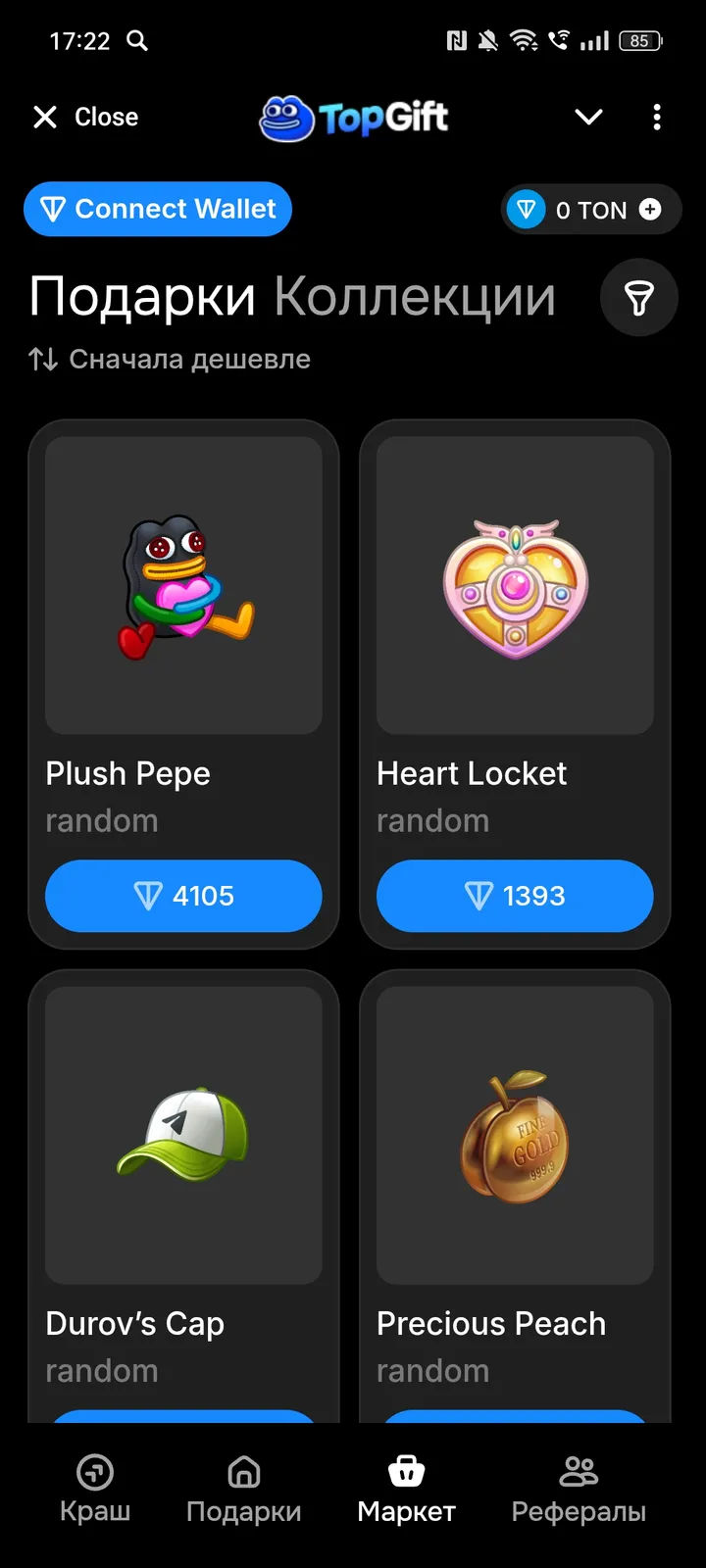Toggle sort order via Сначала дешевле
This screenshot has width=706, height=1568.
tap(169, 359)
